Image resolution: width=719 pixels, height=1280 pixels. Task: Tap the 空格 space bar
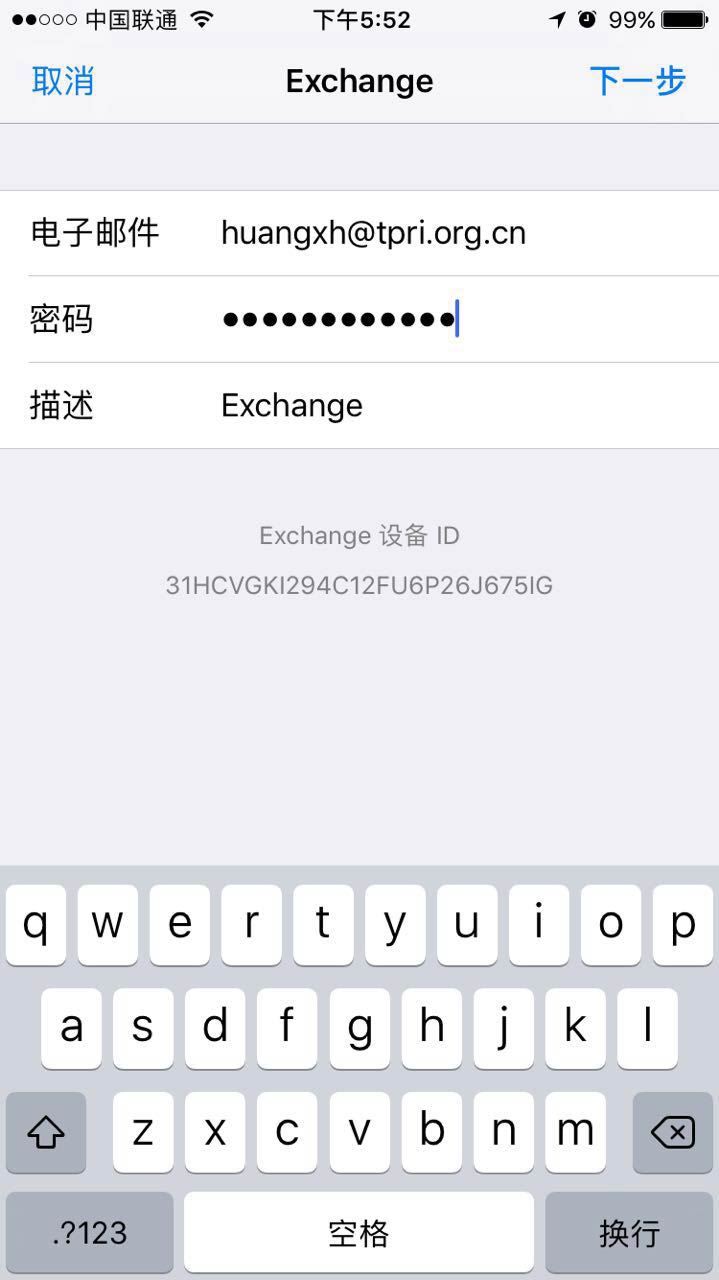359,1232
